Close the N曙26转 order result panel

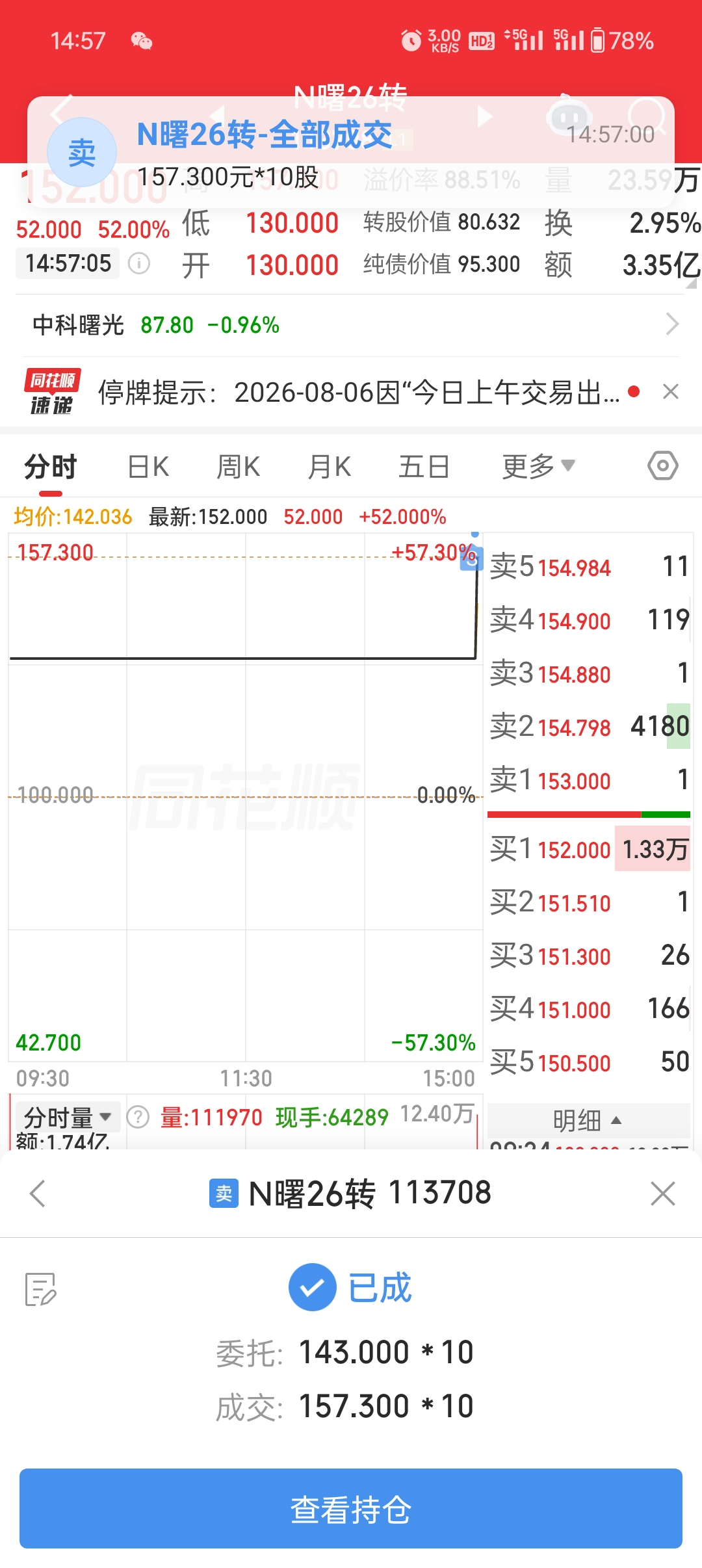coord(662,1194)
